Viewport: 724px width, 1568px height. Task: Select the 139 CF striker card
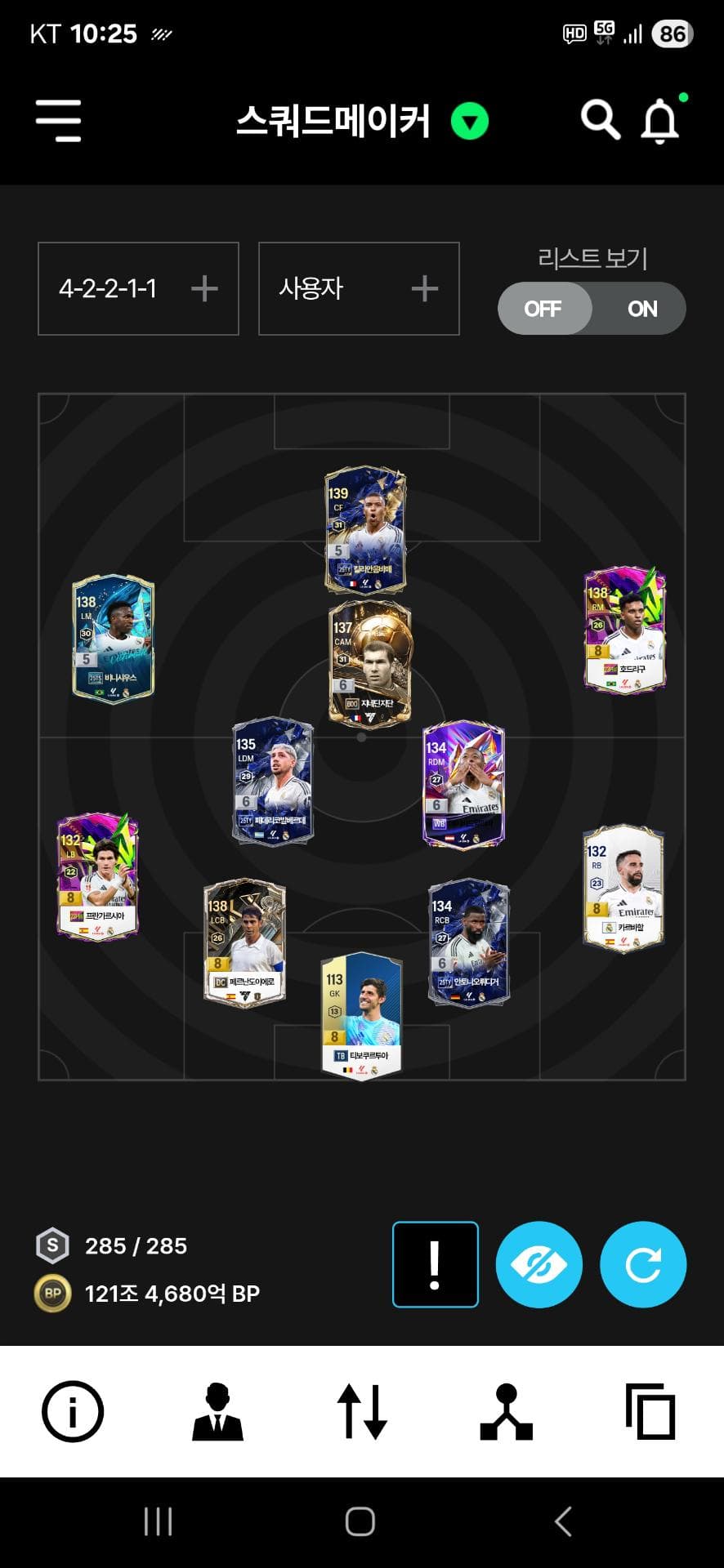point(365,529)
